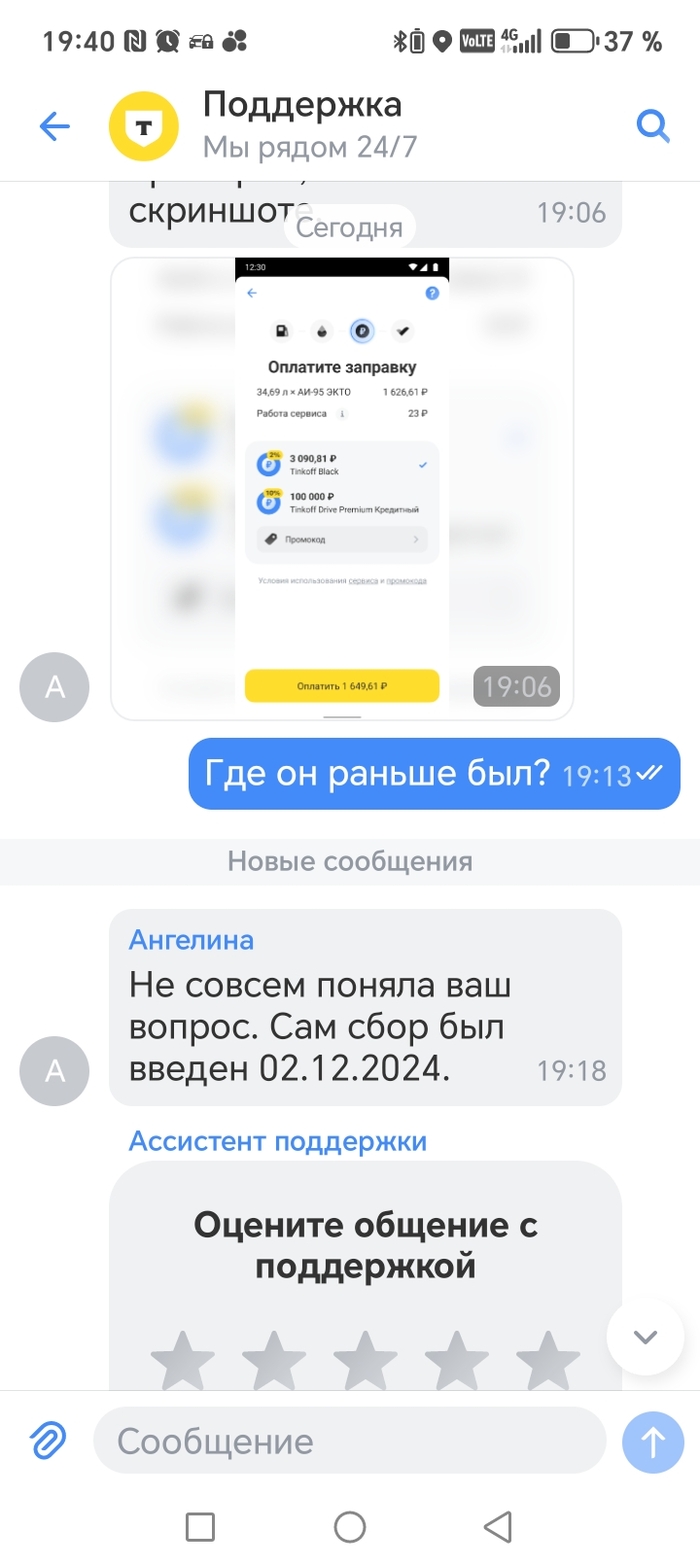Go back from support chat

[54, 126]
